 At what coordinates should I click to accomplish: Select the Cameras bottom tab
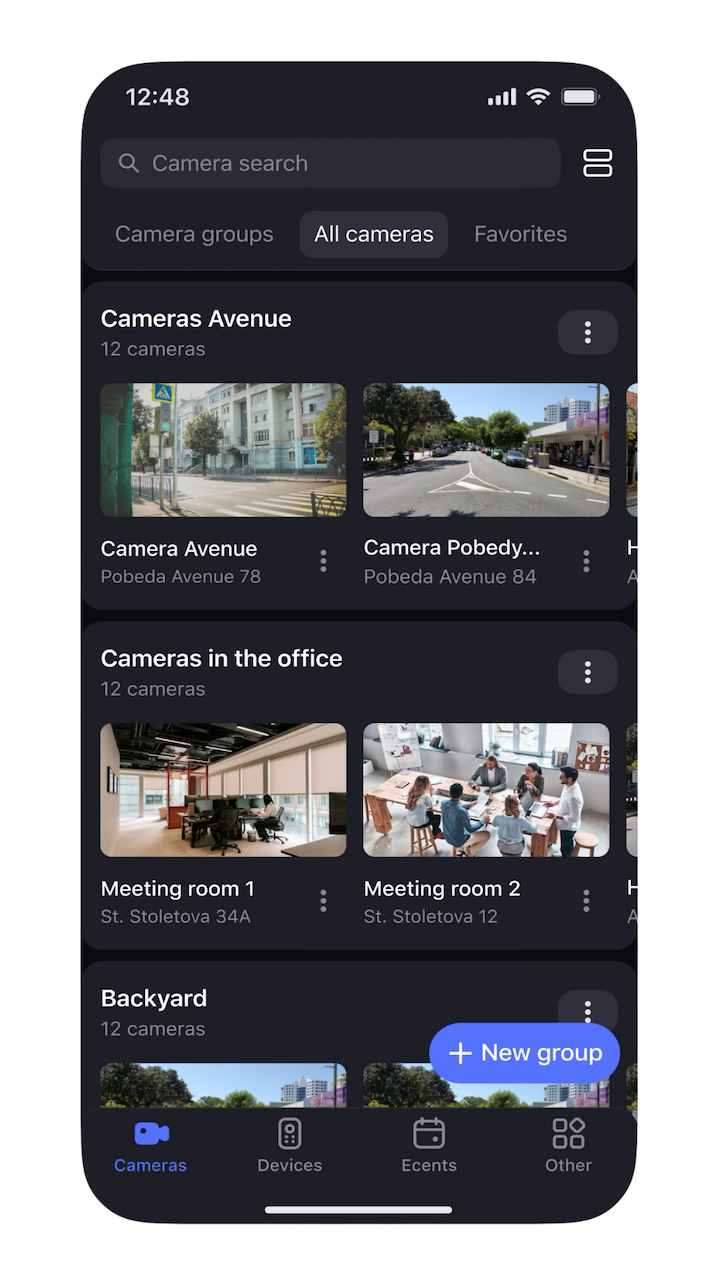151,1146
